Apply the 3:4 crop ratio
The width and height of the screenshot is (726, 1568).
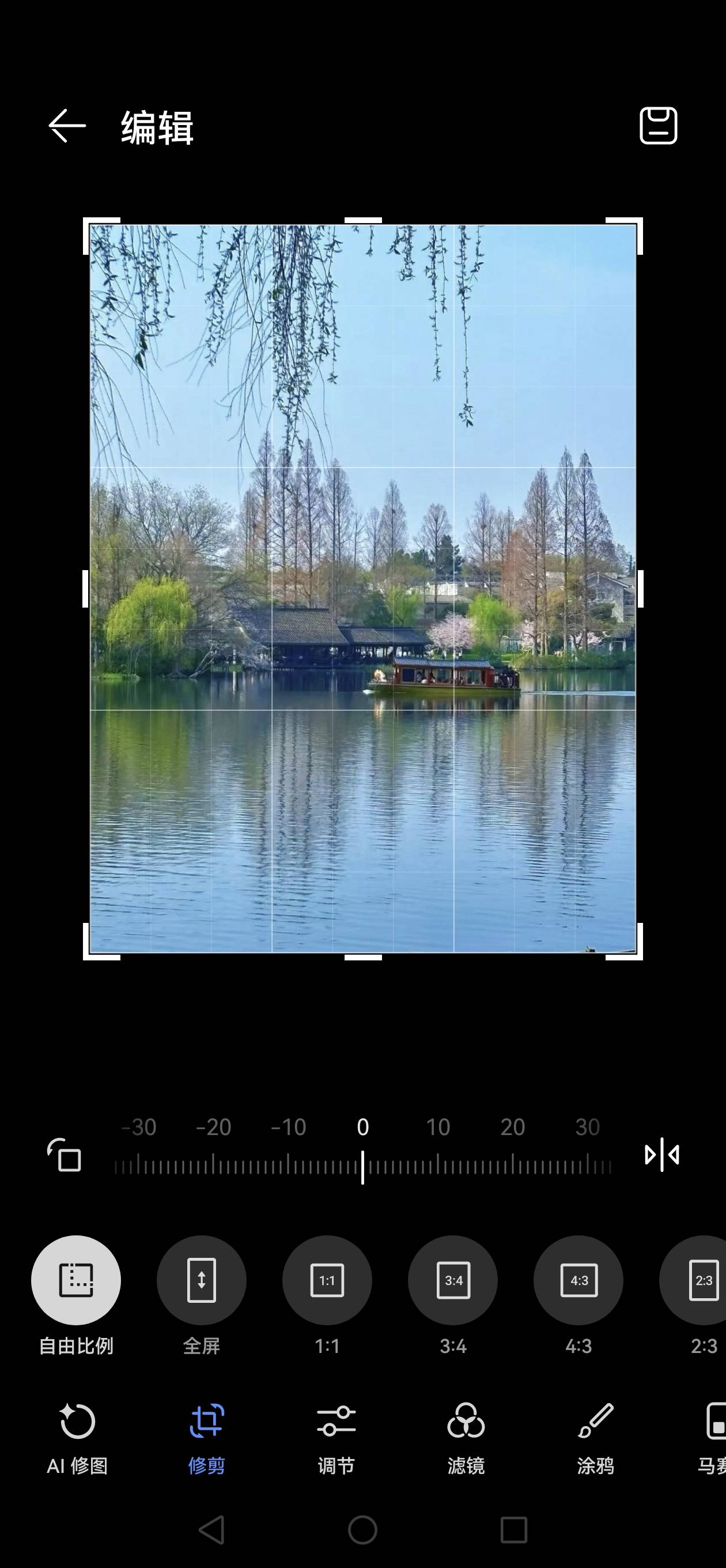(x=453, y=1280)
